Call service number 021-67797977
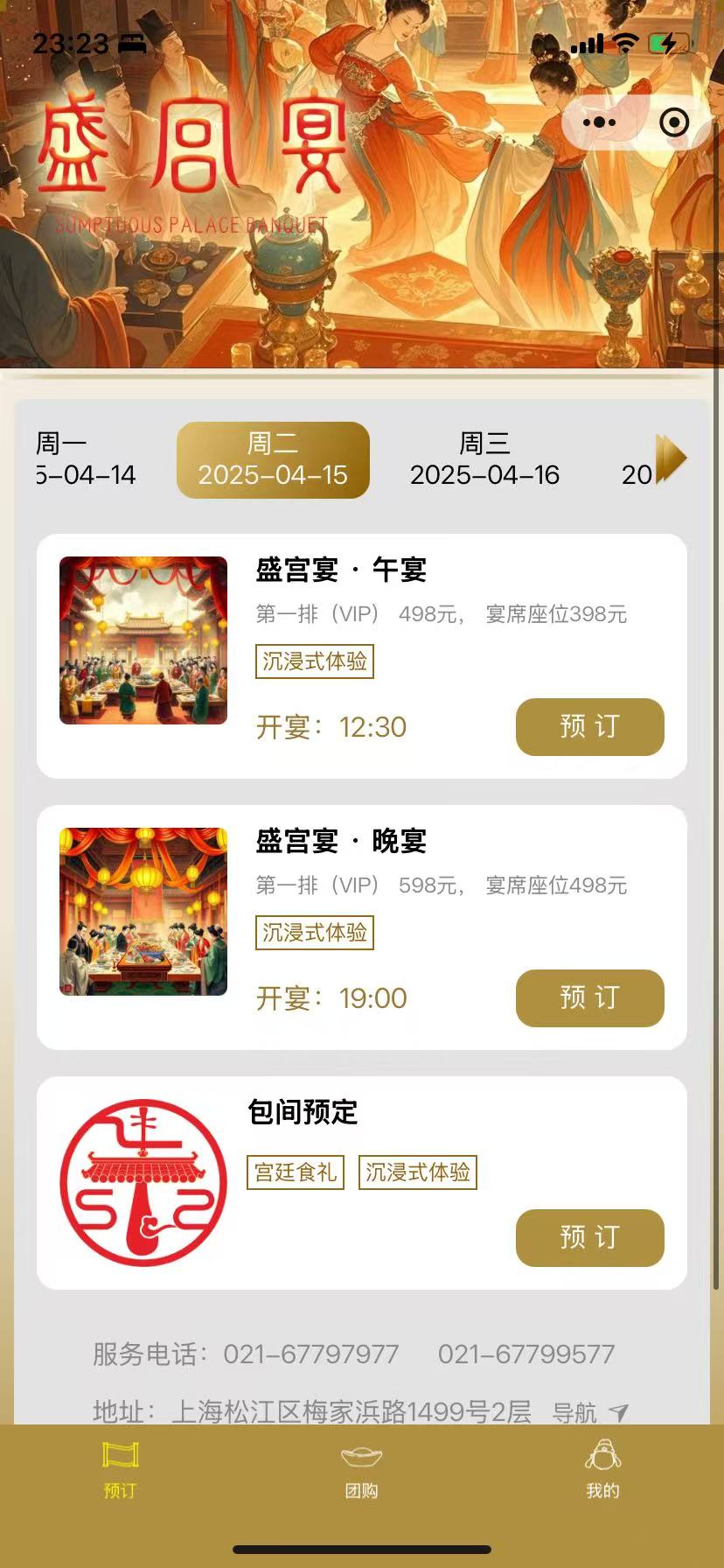This screenshot has width=724, height=1568. (310, 1354)
